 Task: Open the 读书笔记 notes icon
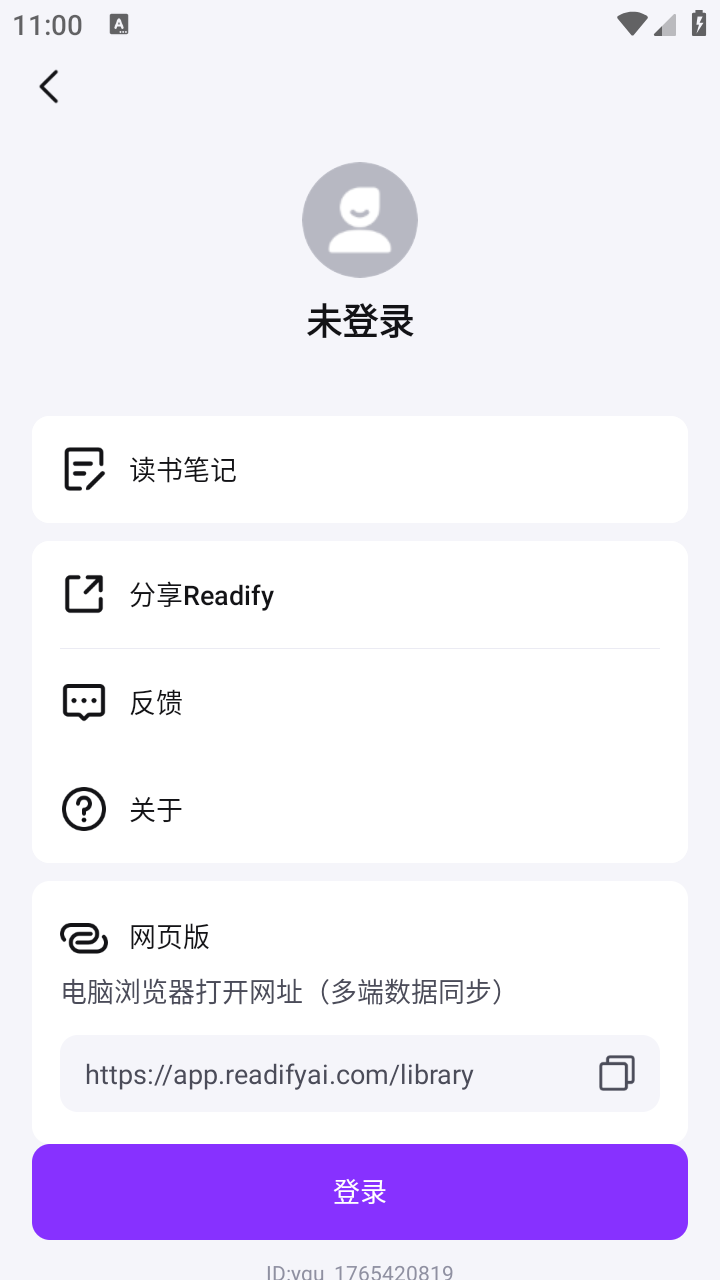coord(84,468)
